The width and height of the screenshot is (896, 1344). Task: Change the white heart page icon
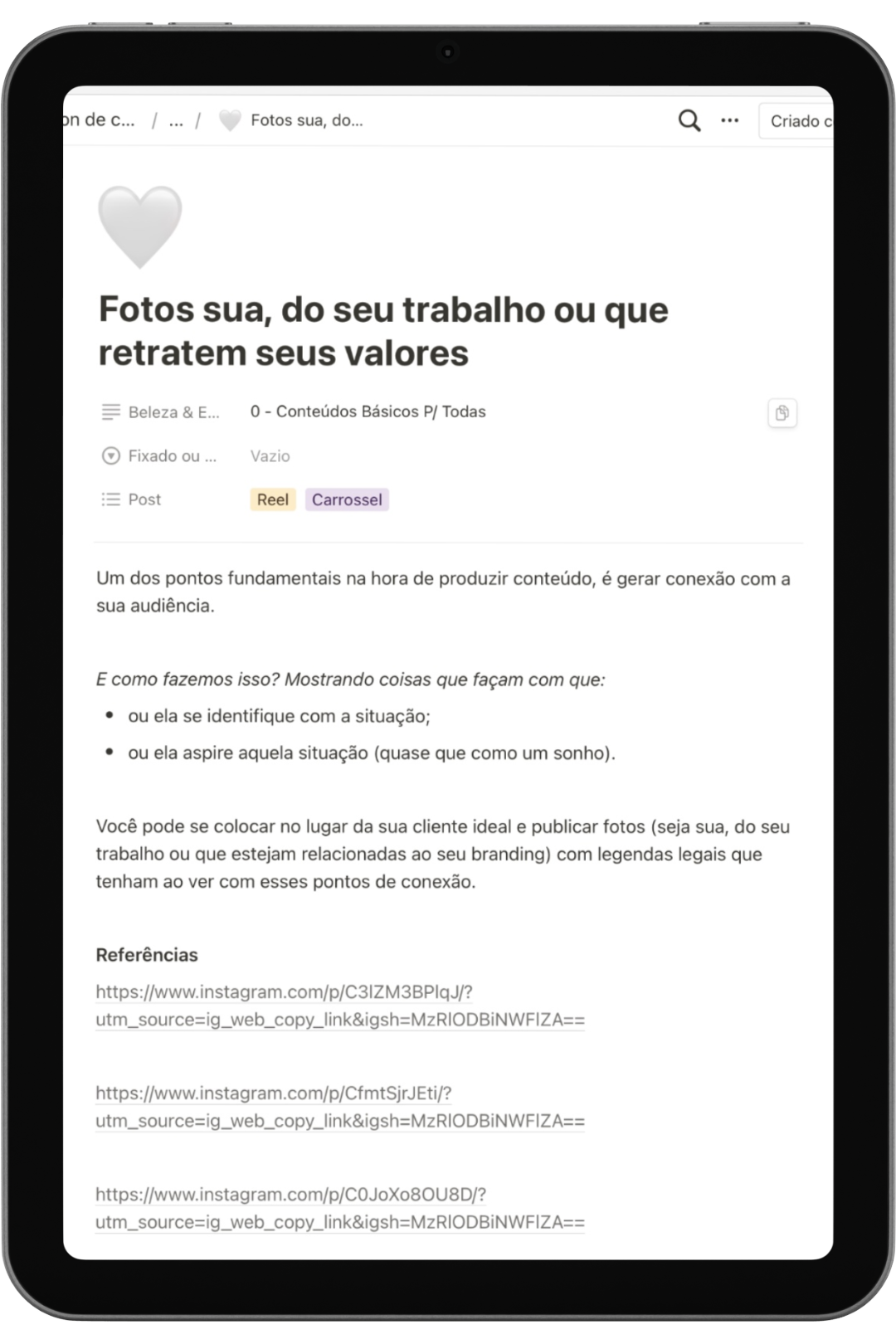tap(140, 226)
